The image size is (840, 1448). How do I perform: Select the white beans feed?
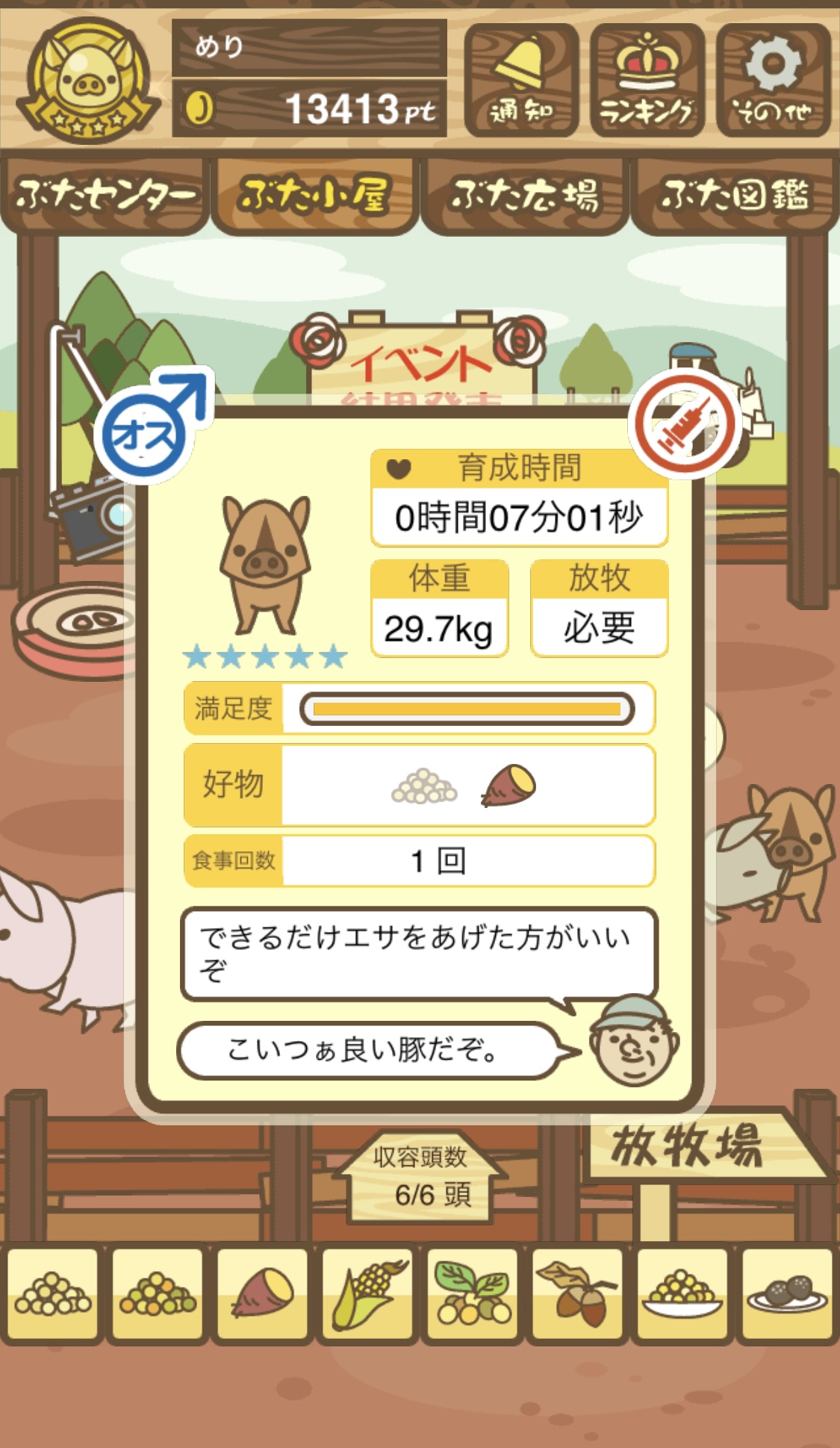click(52, 1295)
